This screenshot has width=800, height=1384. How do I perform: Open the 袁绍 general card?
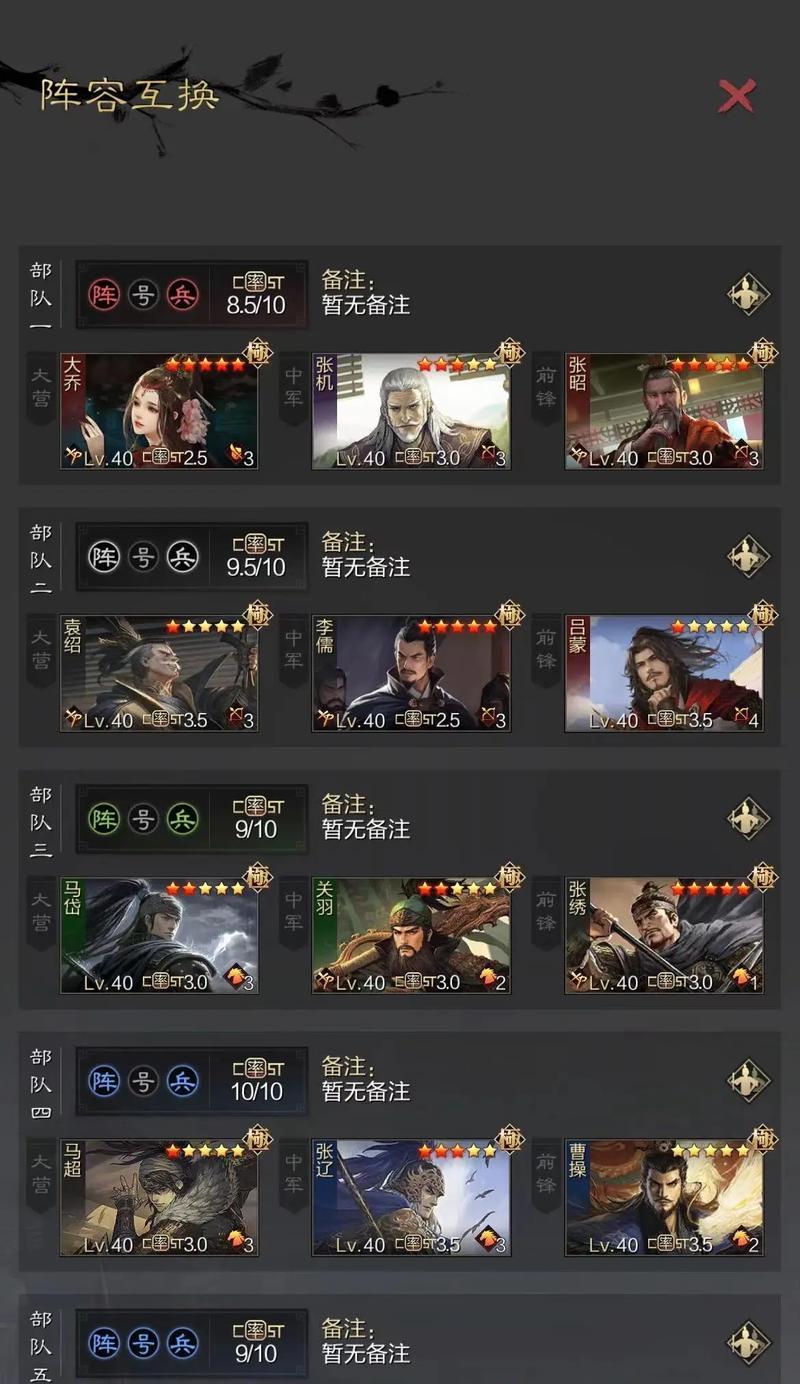(159, 672)
